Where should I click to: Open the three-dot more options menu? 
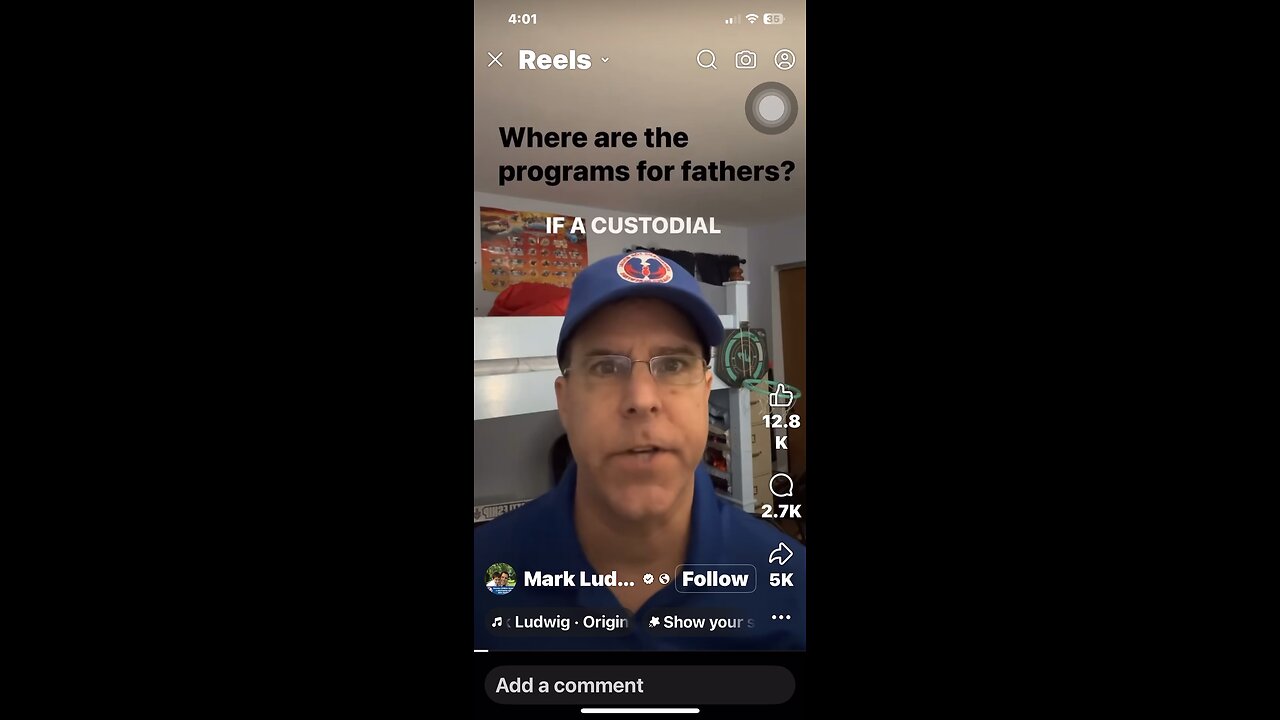point(781,618)
